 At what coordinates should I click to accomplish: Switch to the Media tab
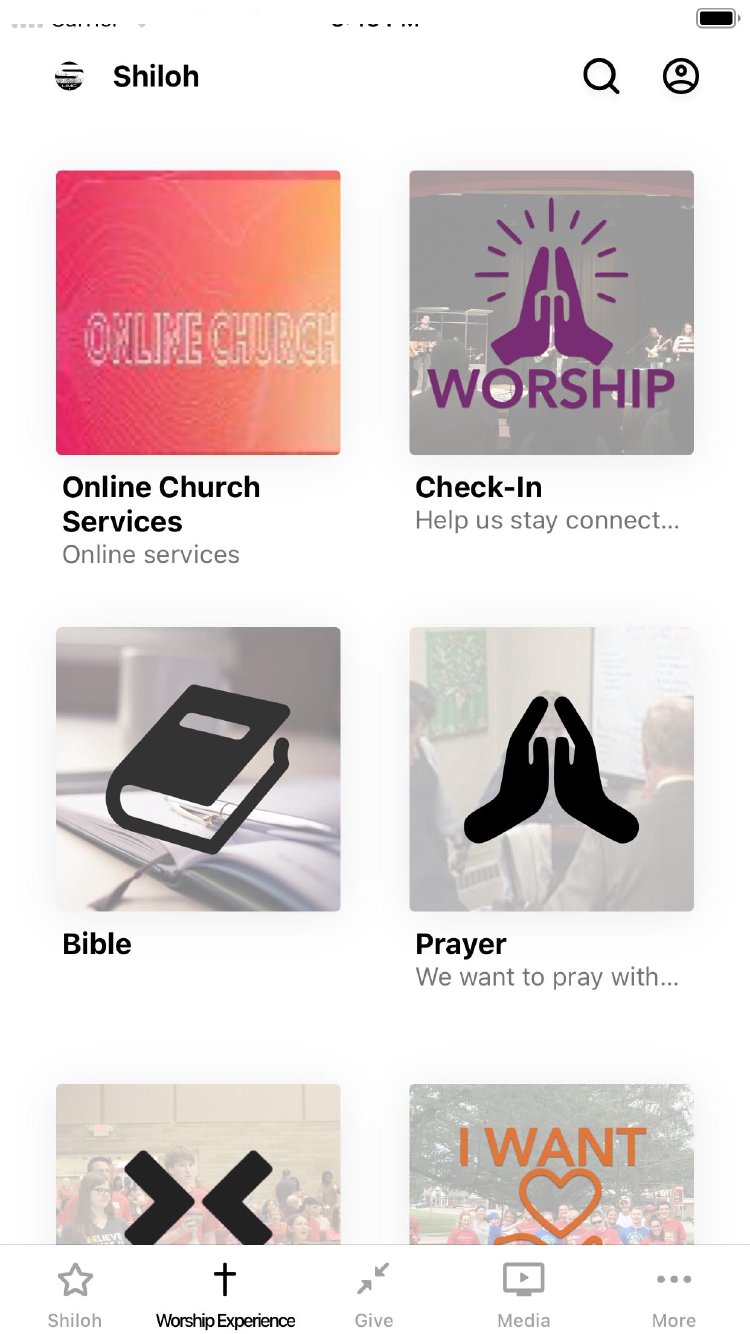click(523, 1294)
